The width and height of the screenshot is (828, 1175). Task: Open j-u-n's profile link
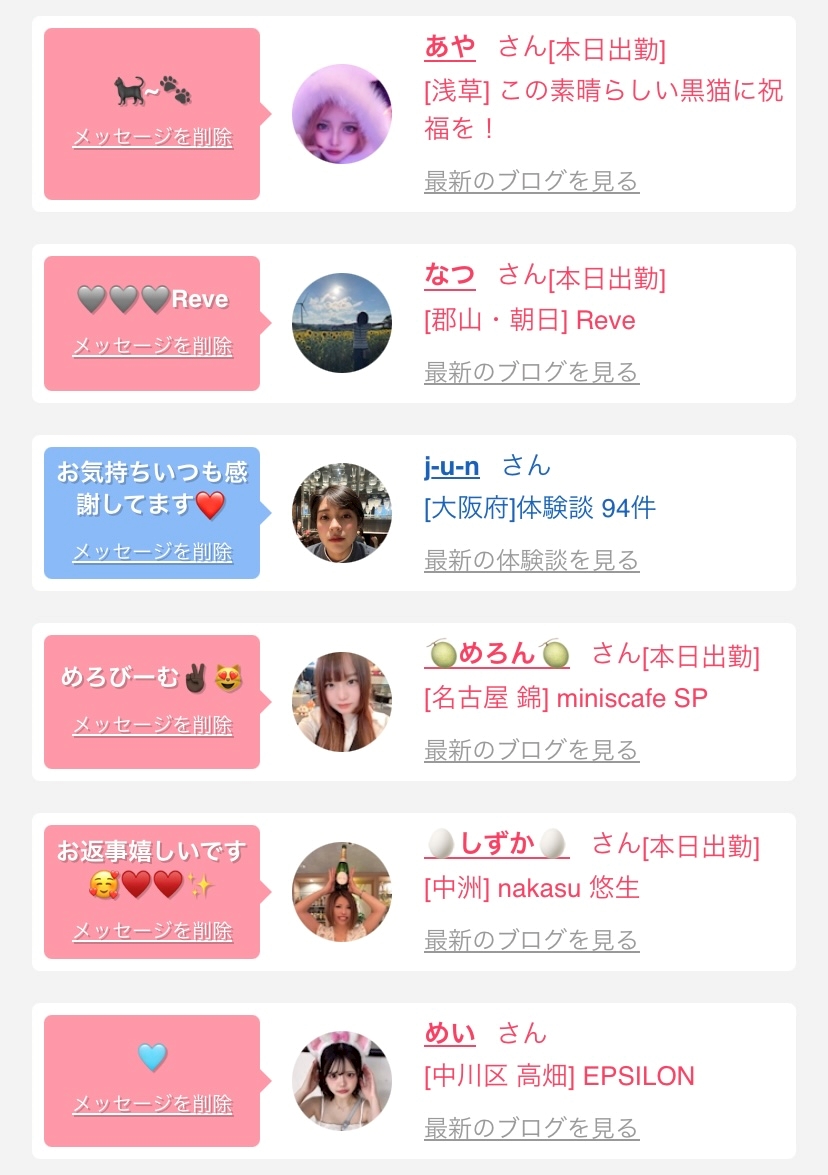point(452,466)
